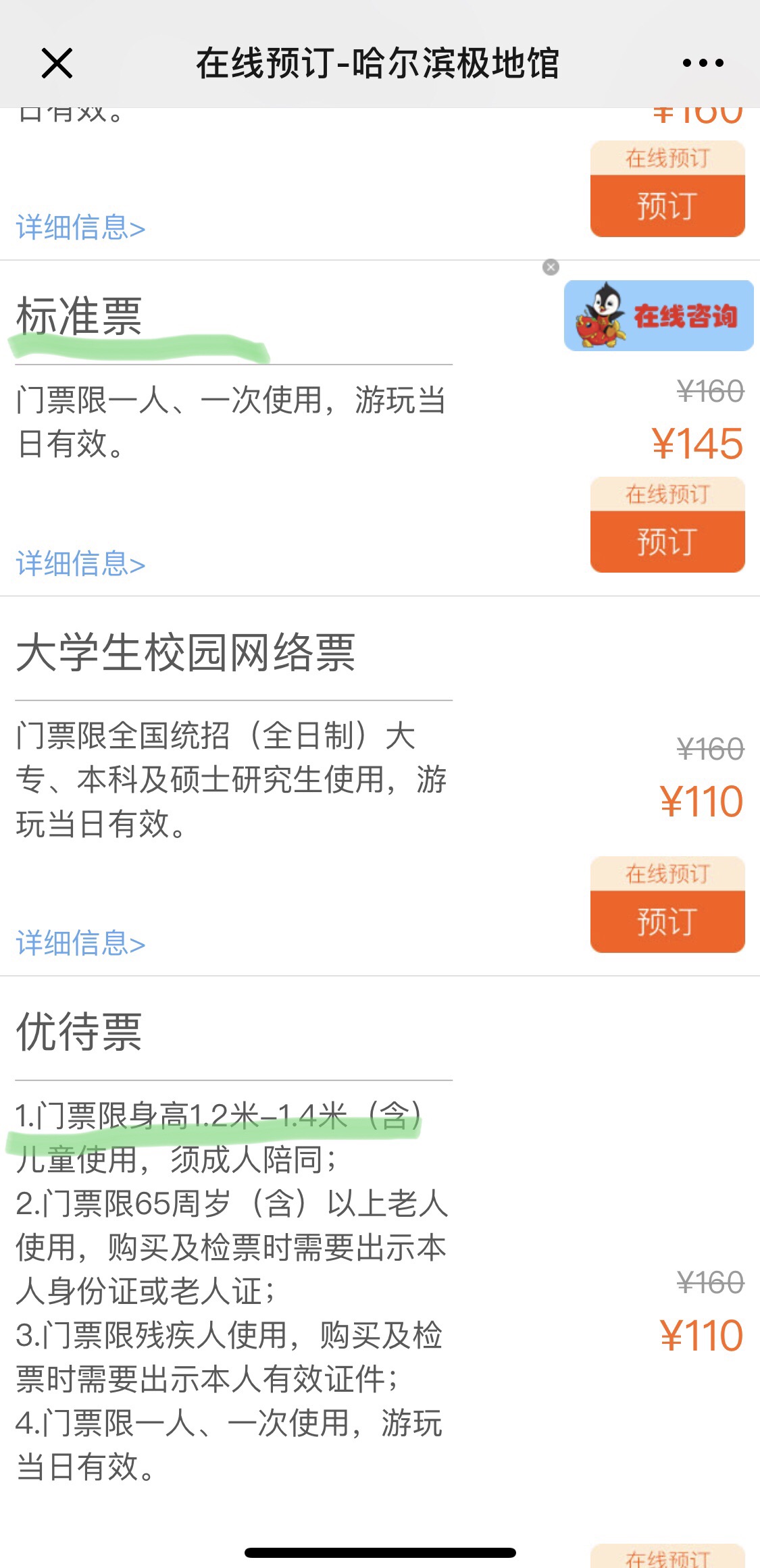Open the 在线咨询 penguin chat banner
Image resolution: width=760 pixels, height=1568 pixels.
pos(659,315)
